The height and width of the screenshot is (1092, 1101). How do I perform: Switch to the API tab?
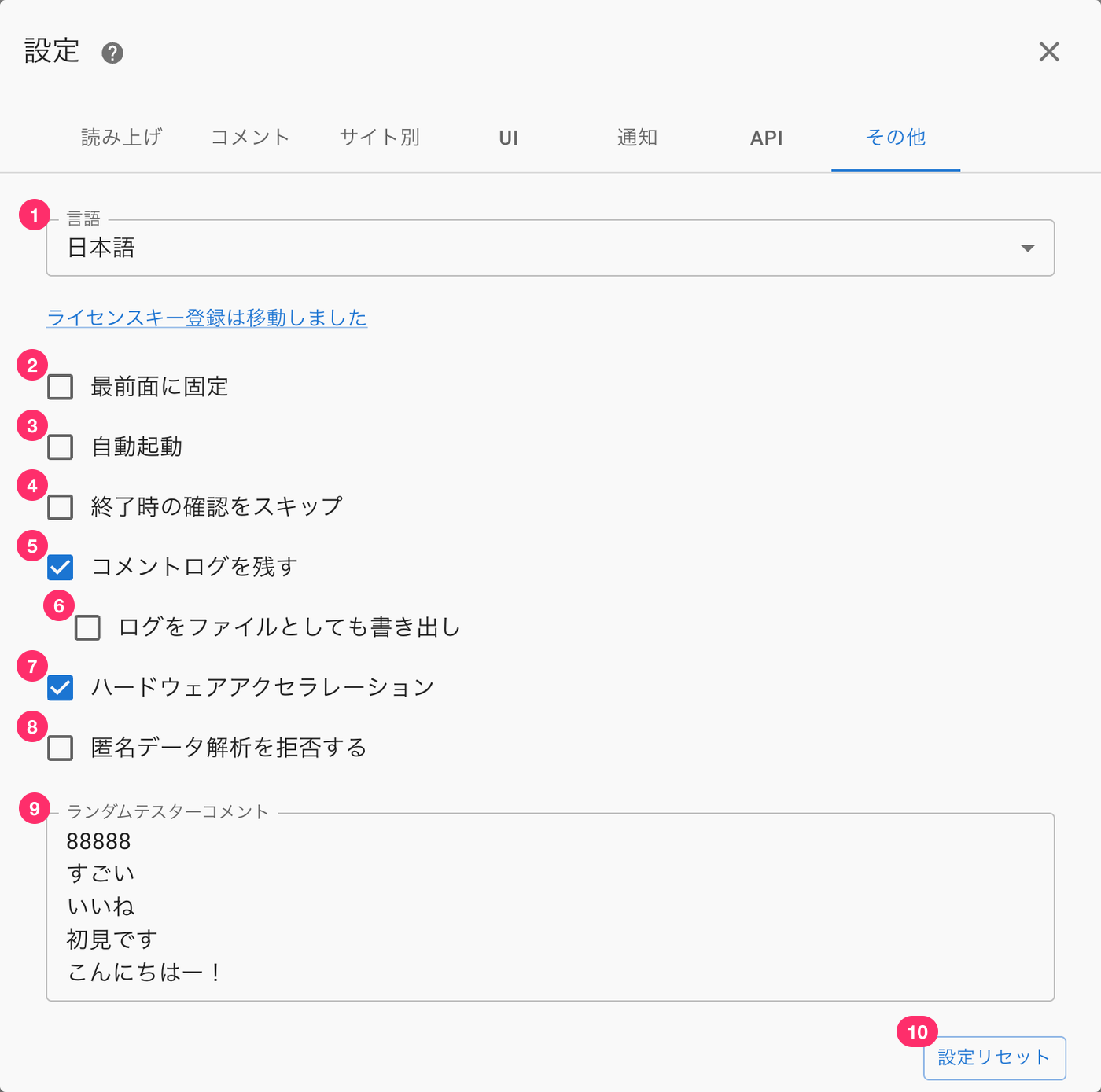767,138
